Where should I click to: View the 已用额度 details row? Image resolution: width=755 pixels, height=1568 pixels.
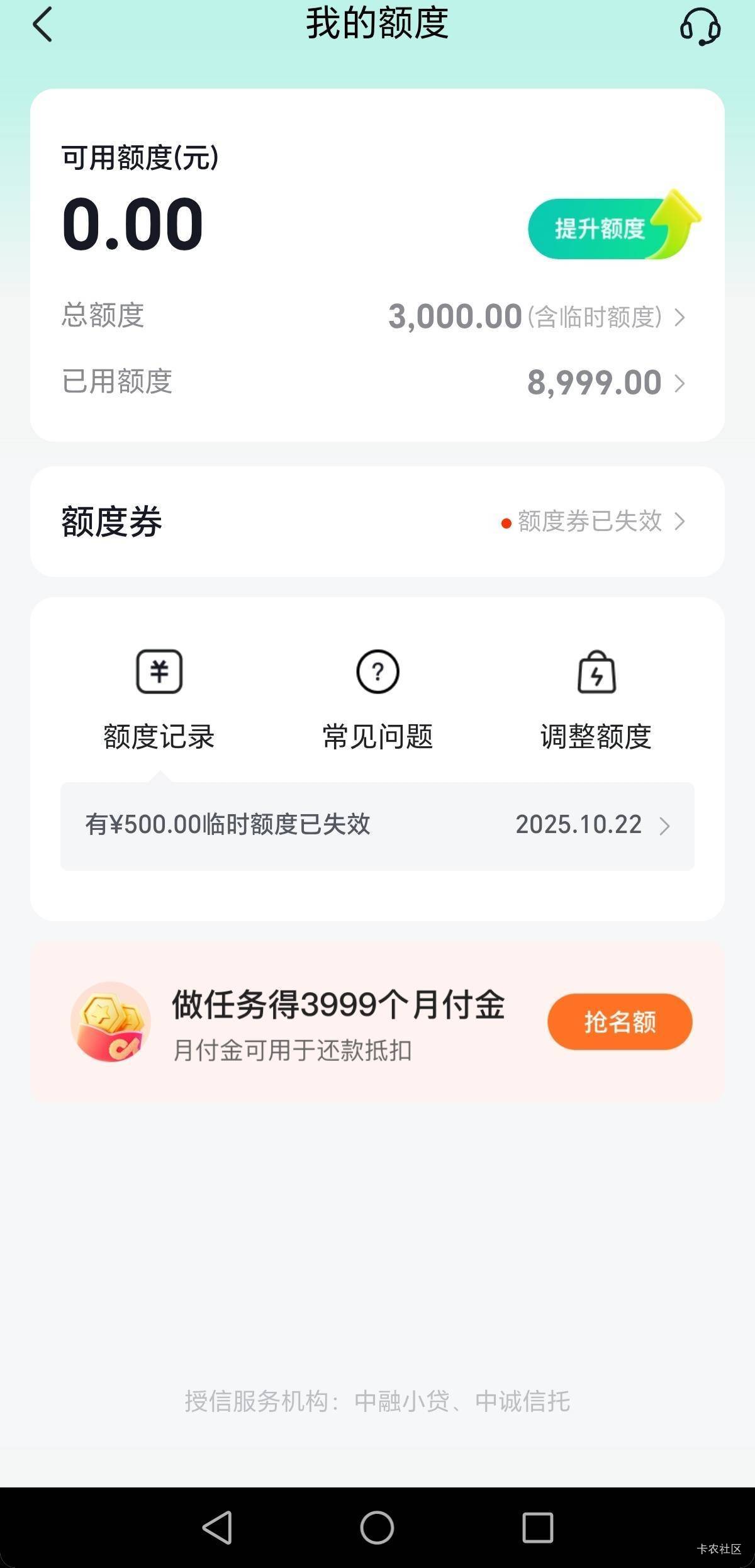coord(604,383)
